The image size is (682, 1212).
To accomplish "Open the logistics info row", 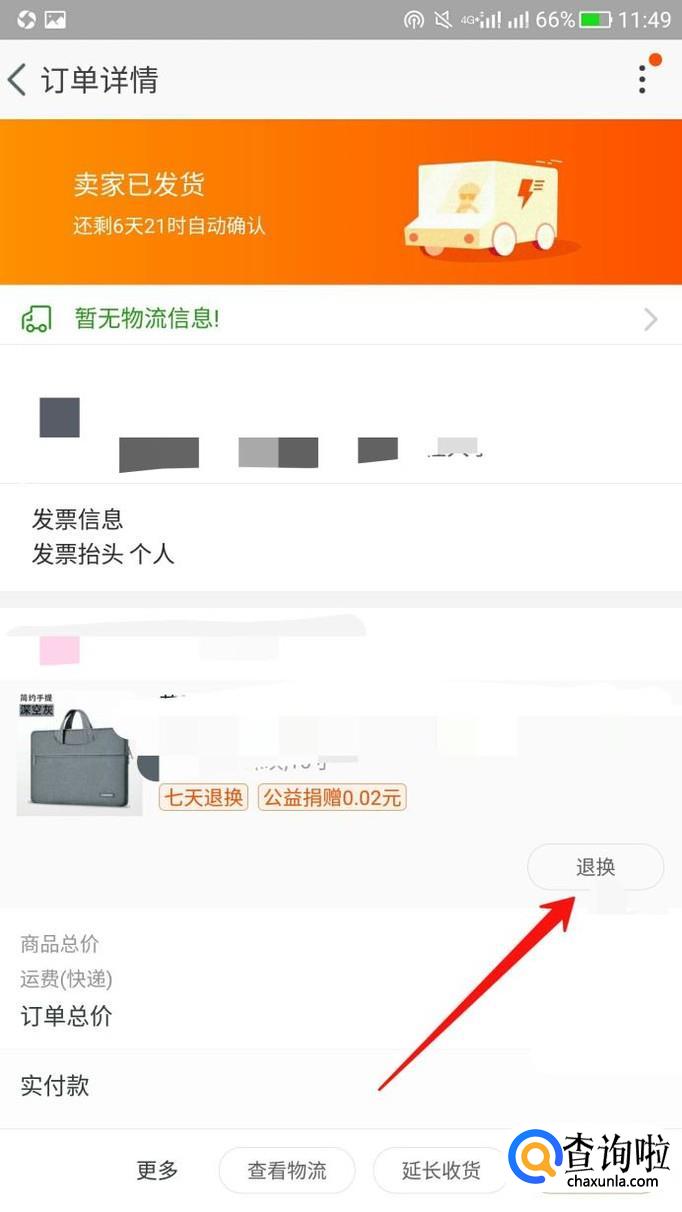I will [340, 319].
